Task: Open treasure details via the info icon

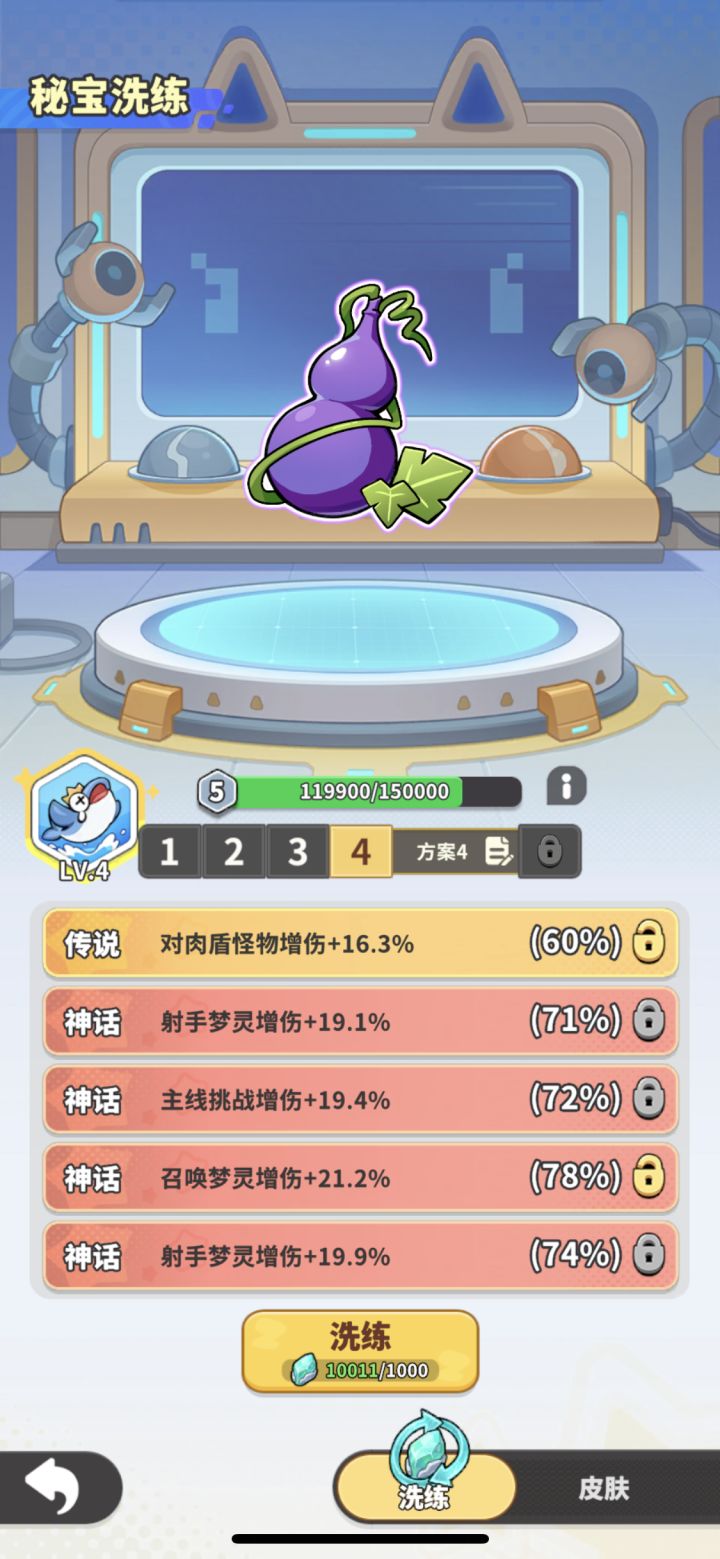Action: coord(567,787)
